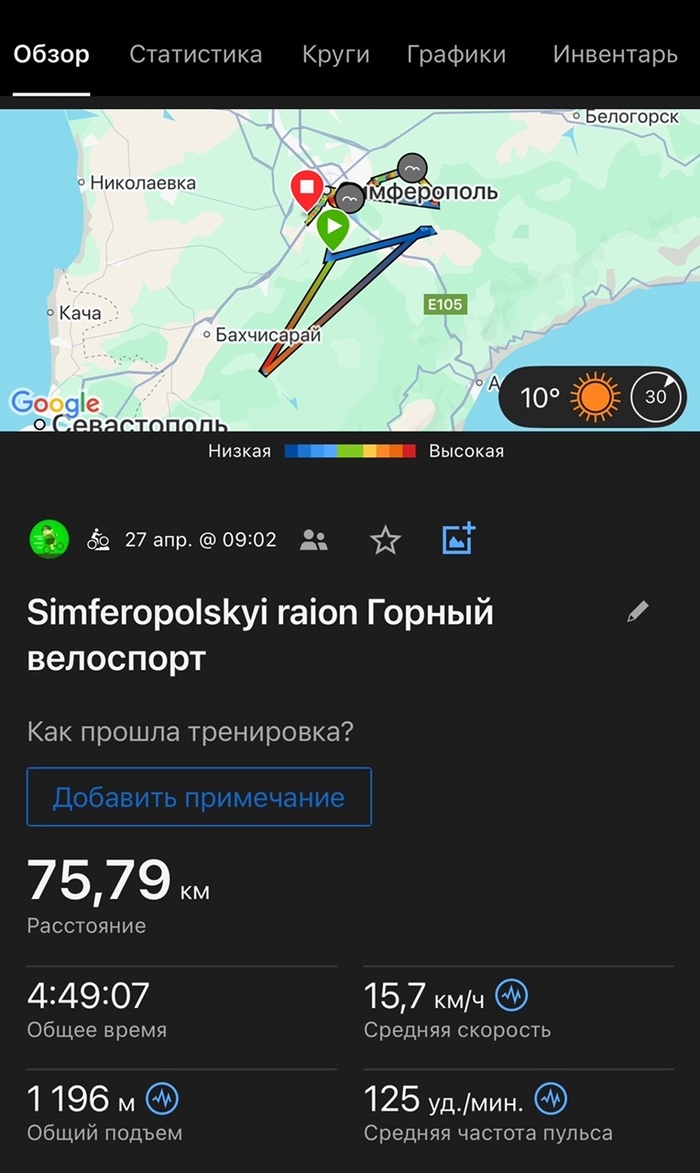
Task: Open the Круги tab
Action: 334,54
